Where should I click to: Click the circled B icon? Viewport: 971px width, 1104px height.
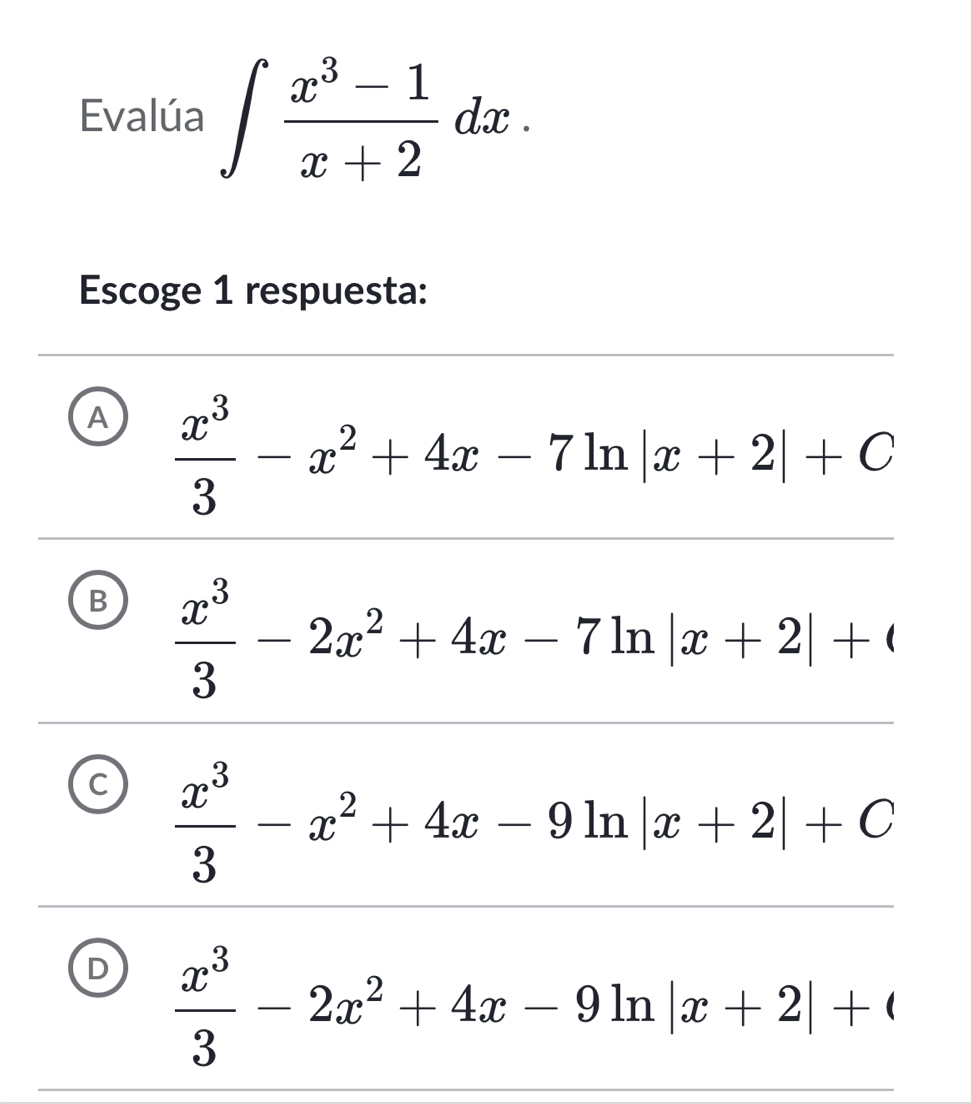tap(100, 600)
